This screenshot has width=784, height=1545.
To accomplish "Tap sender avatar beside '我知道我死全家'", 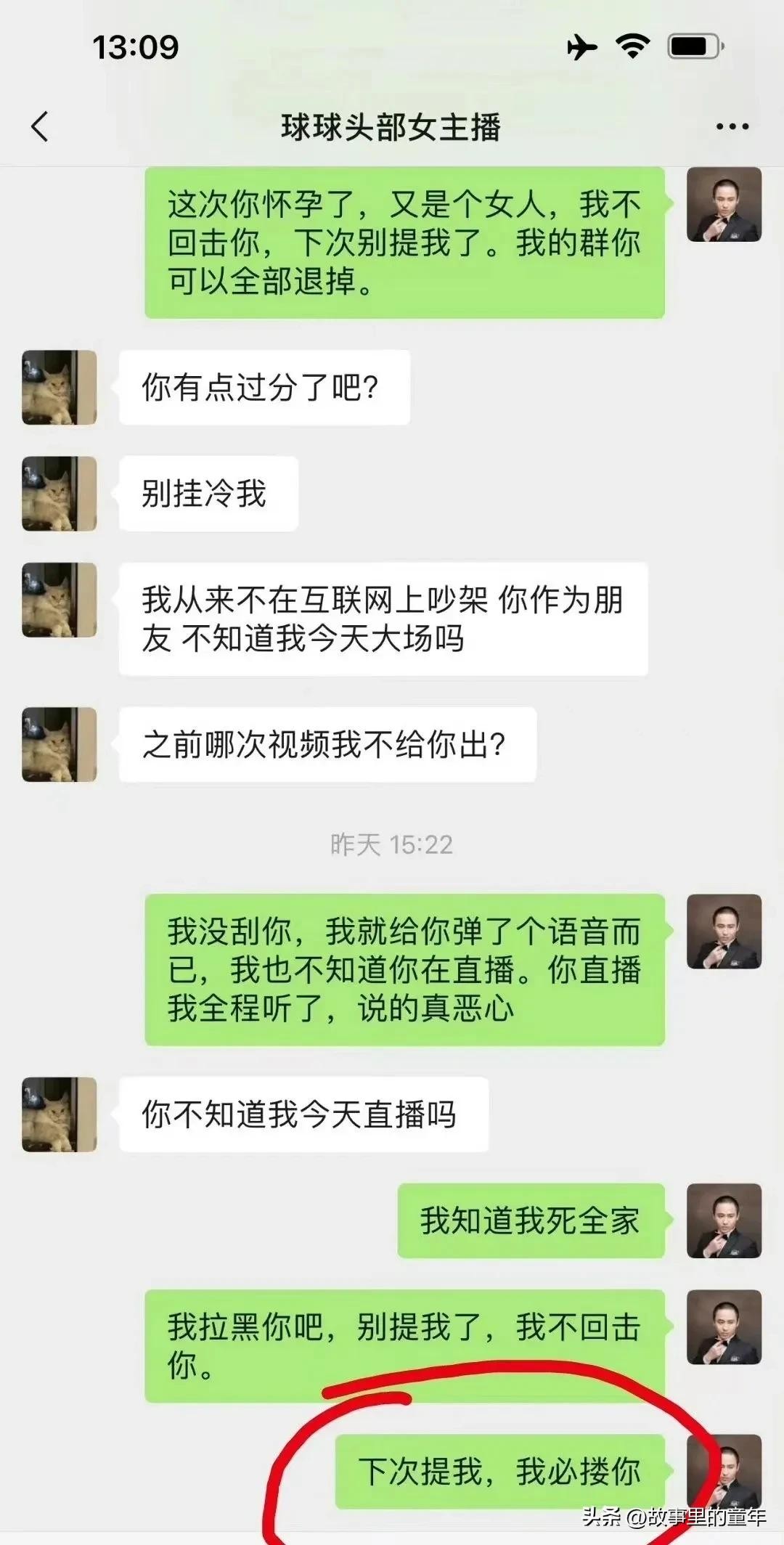I will 724,1220.
